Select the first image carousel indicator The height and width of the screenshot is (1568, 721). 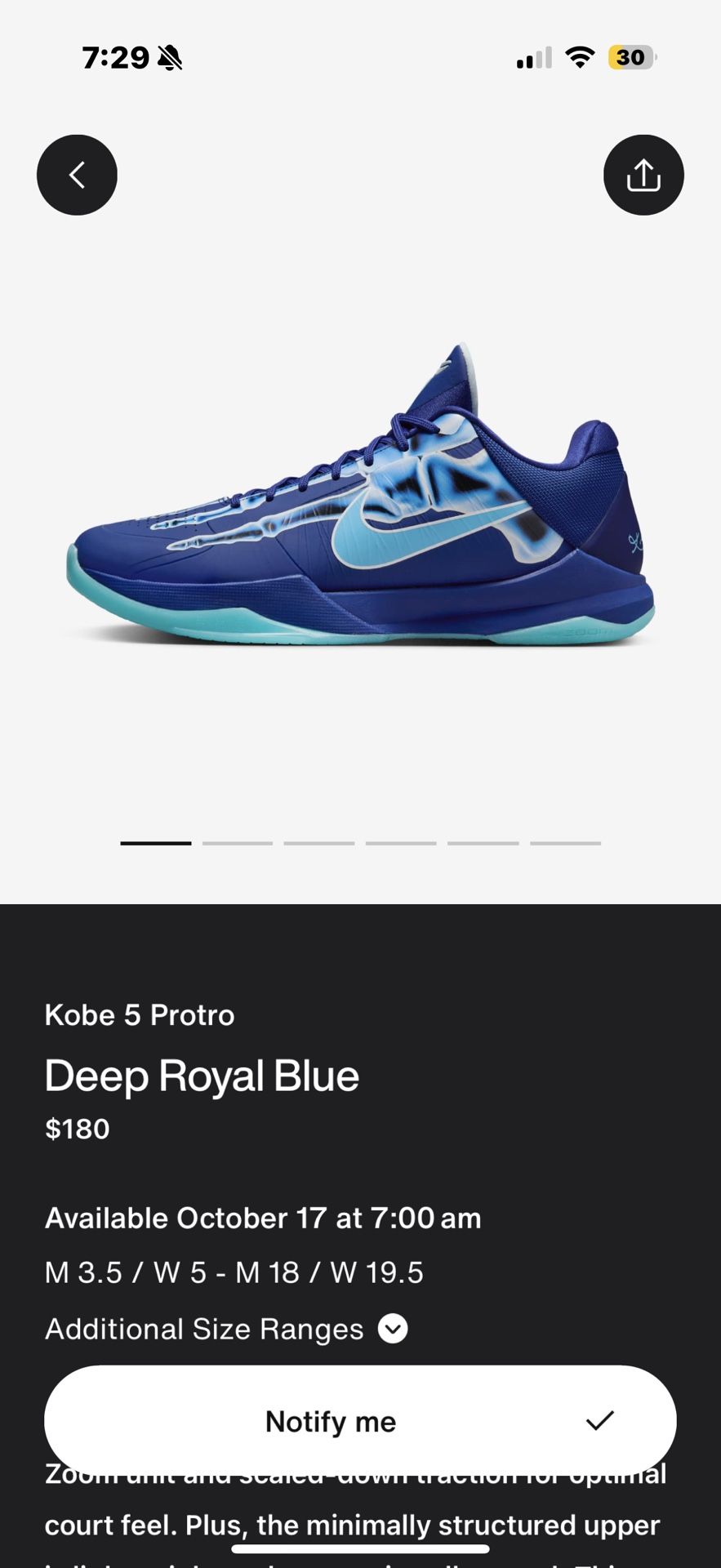pos(154,843)
